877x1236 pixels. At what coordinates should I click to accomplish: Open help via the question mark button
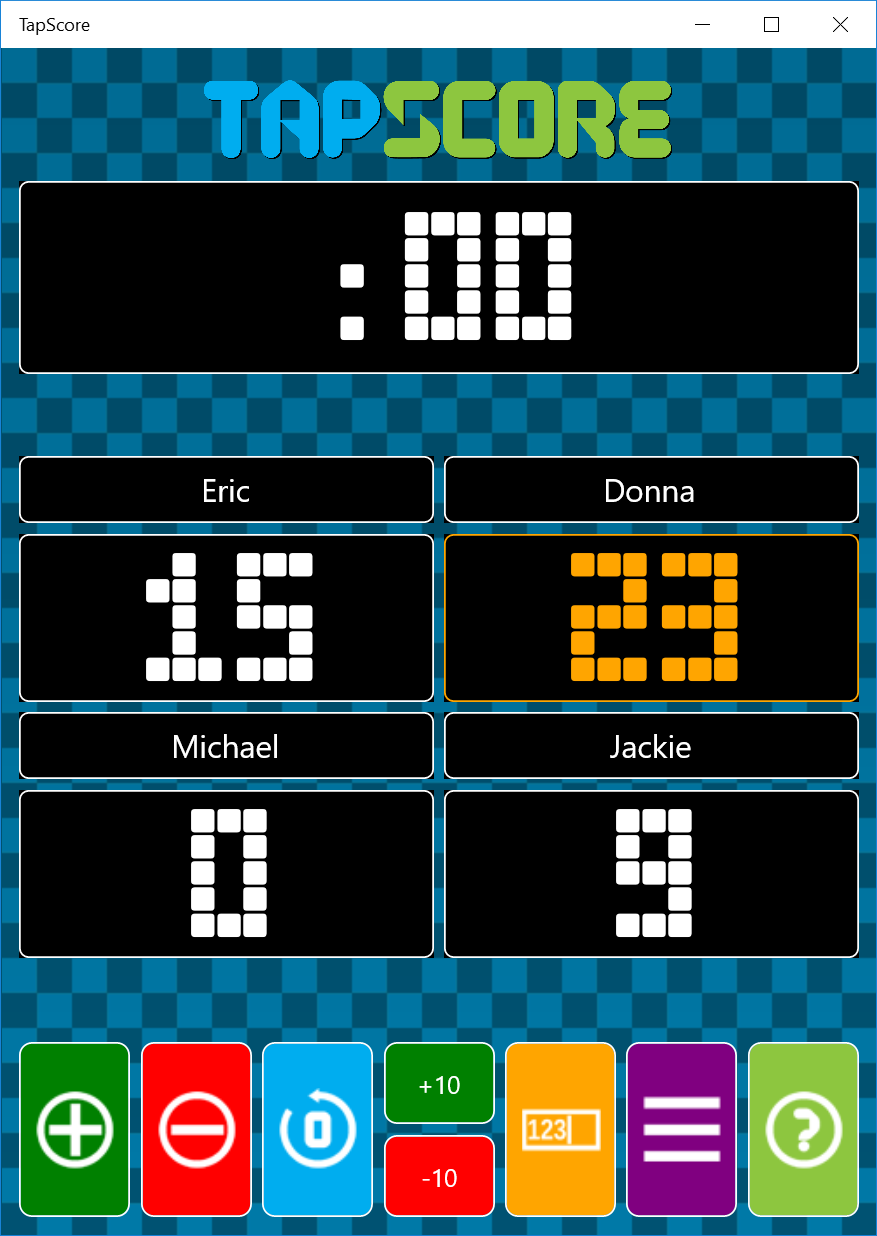(x=803, y=1129)
